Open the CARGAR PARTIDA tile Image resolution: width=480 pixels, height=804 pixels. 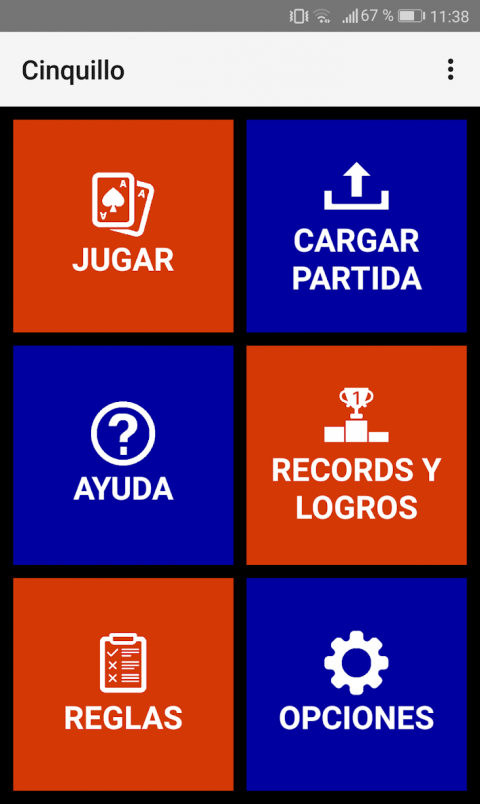point(356,226)
